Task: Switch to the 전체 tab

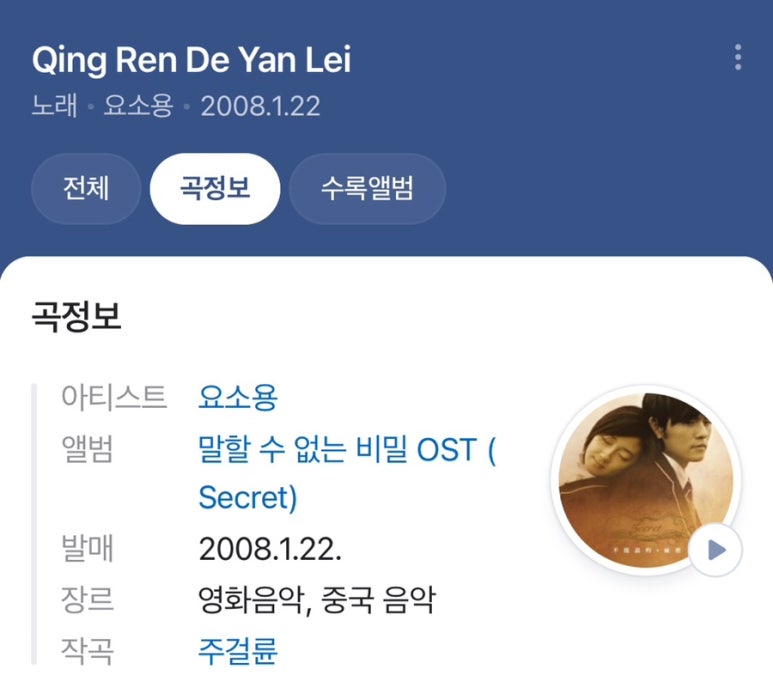Action: pyautogui.click(x=85, y=189)
